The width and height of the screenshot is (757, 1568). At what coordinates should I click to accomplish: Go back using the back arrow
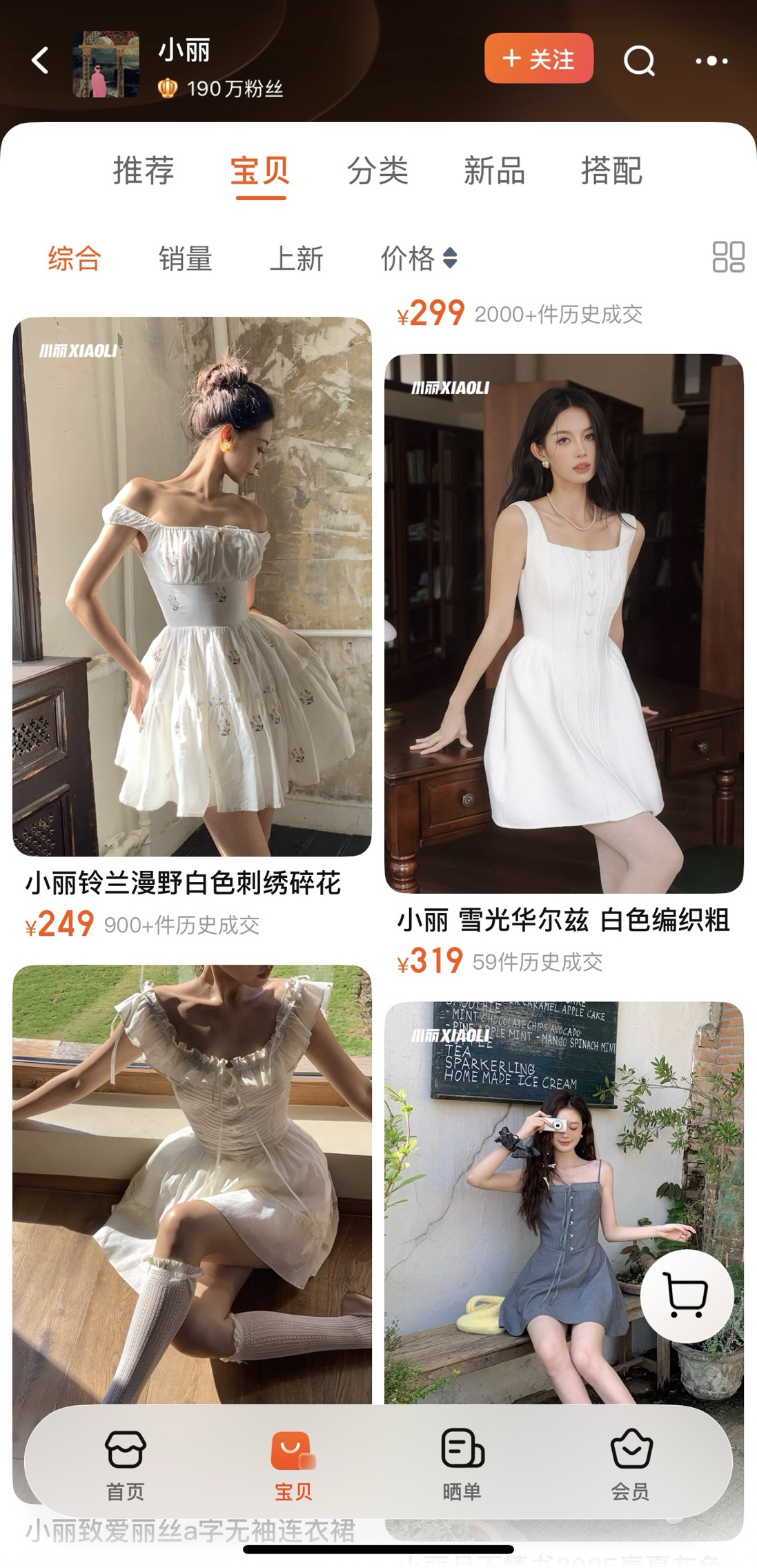pyautogui.click(x=40, y=61)
